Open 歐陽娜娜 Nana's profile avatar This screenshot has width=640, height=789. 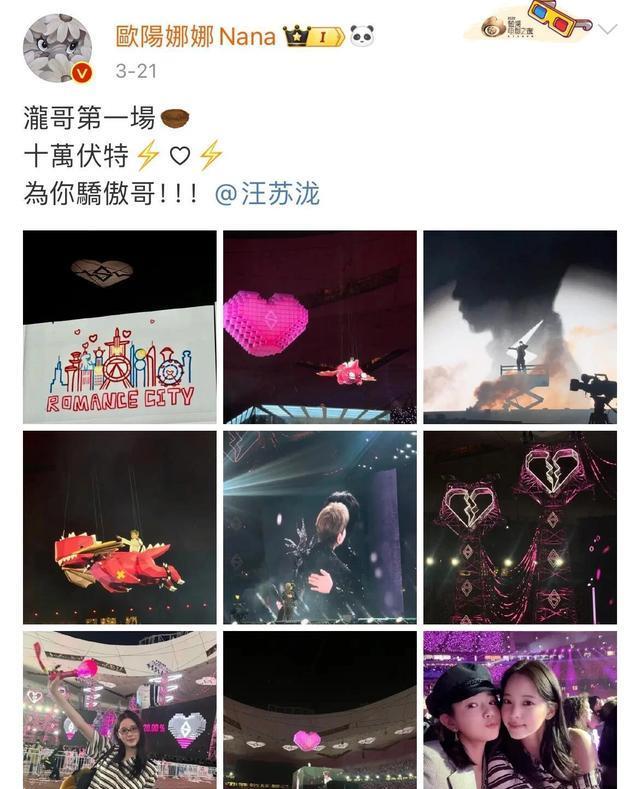coord(57,48)
